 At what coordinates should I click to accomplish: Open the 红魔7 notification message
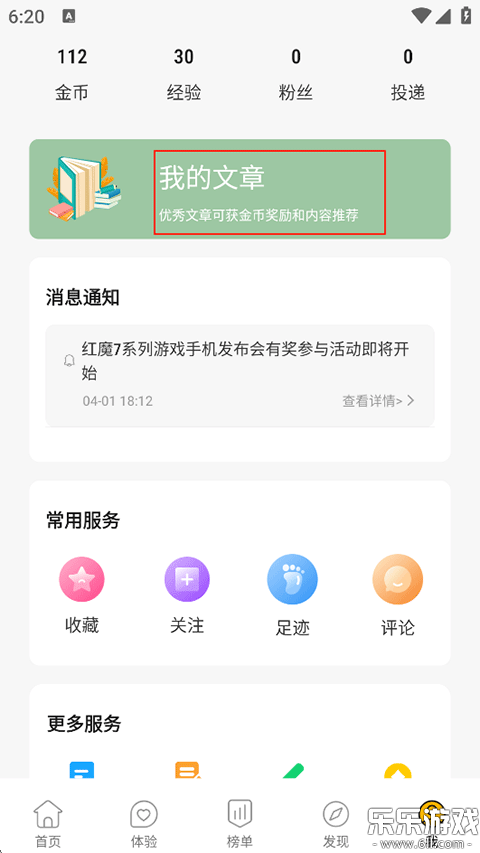coord(240,375)
